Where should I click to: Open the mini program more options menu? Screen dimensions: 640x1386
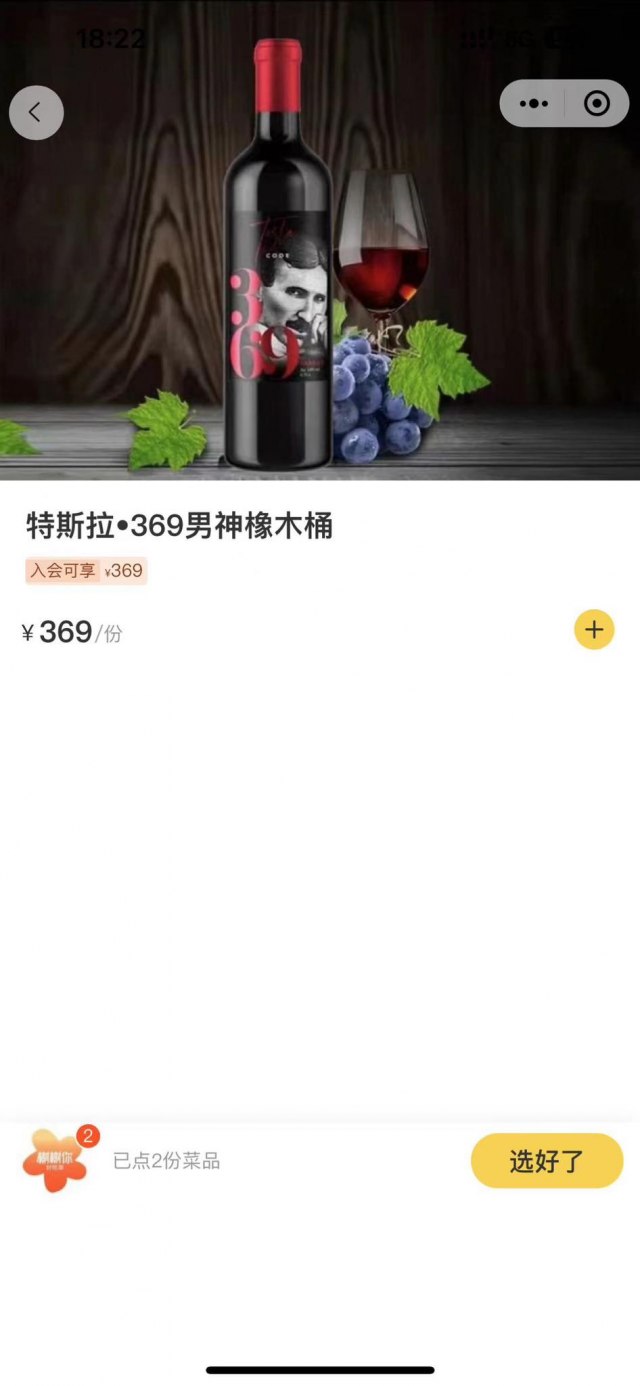pos(533,104)
